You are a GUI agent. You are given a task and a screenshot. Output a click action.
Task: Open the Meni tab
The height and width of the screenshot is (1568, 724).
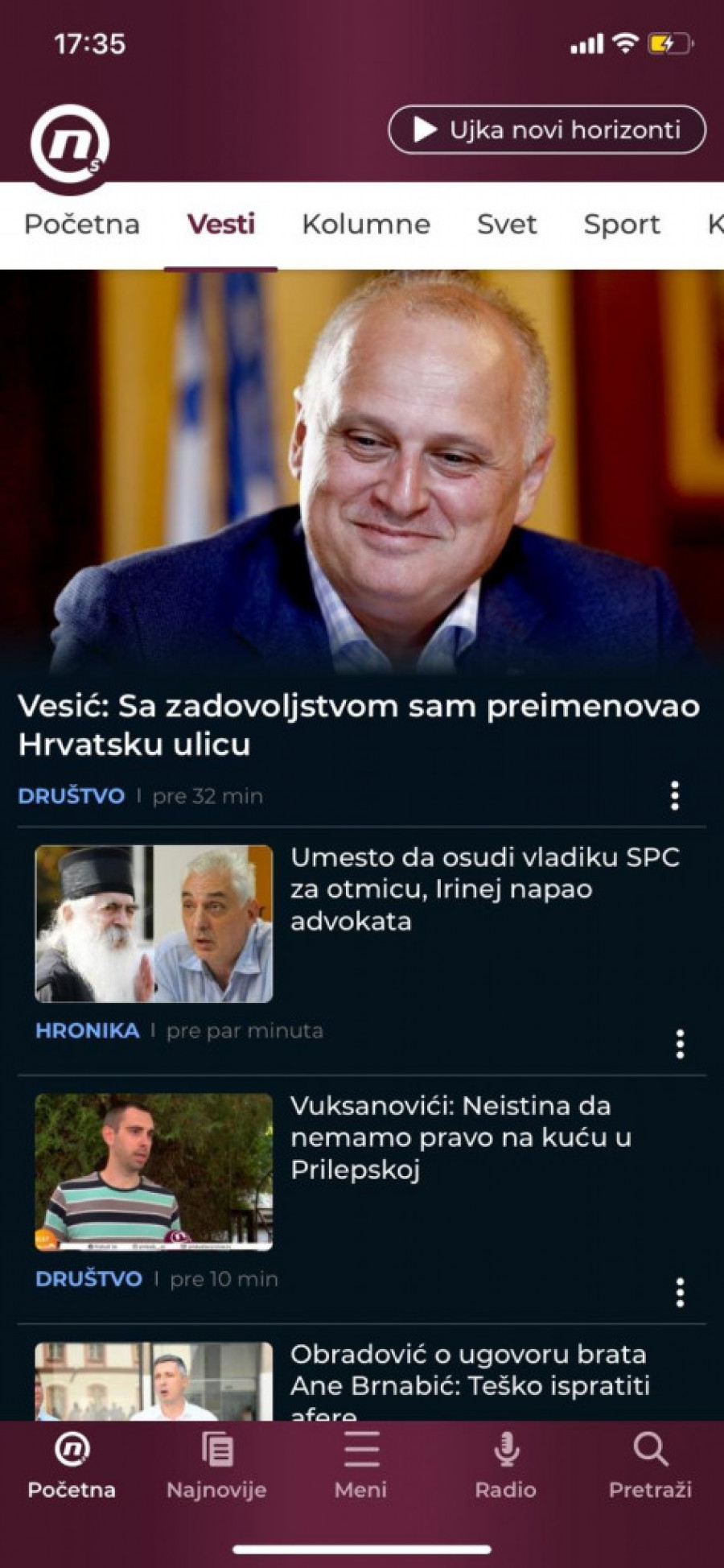point(361,1466)
